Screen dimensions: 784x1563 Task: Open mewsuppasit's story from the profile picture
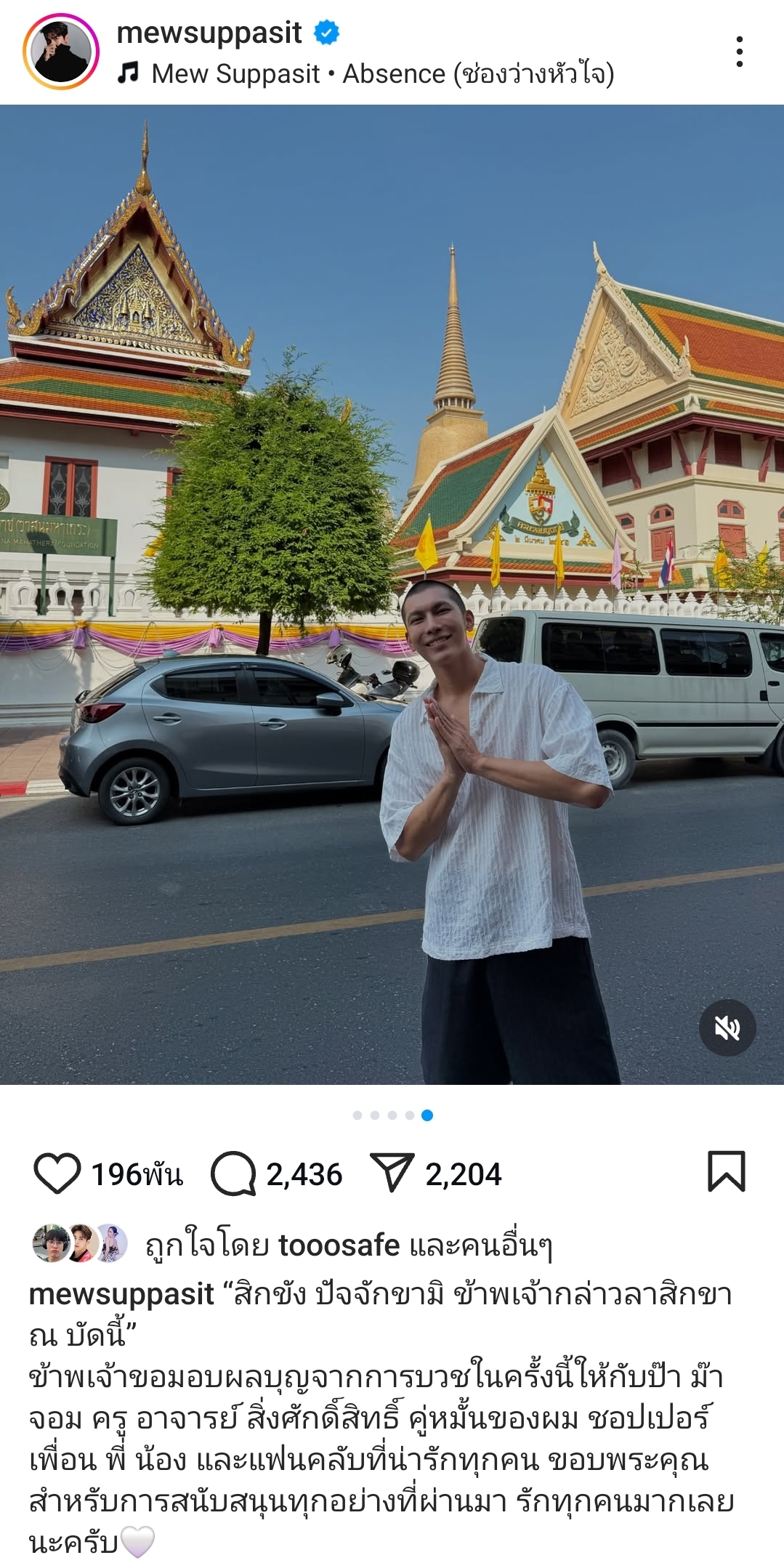(61, 52)
